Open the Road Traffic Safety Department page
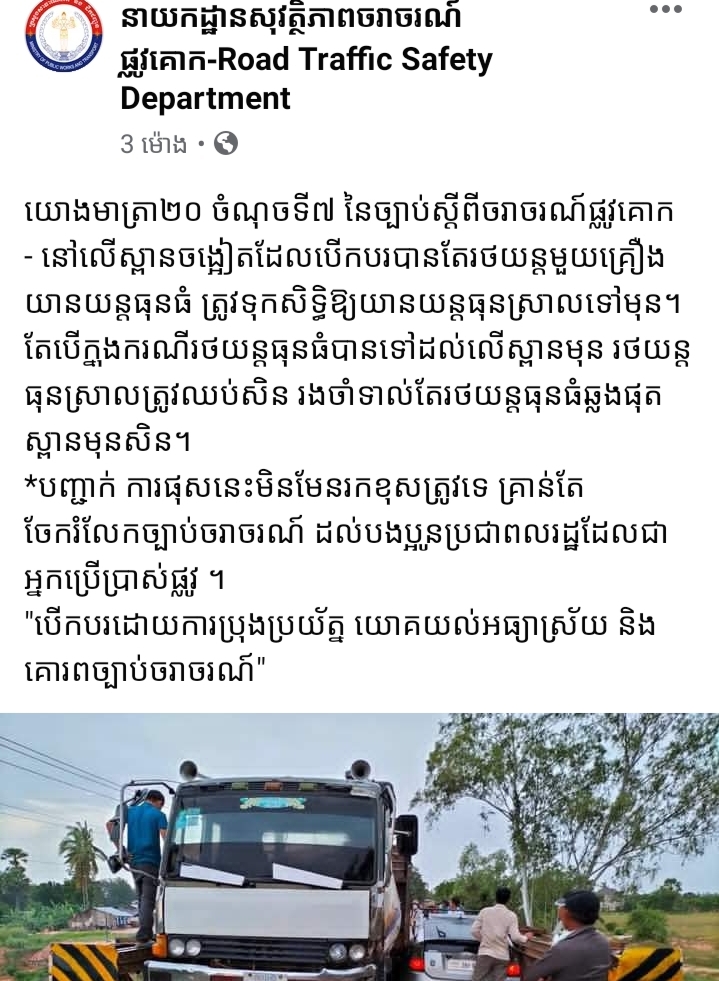Screen dimensions: 719x981 [x=306, y=60]
